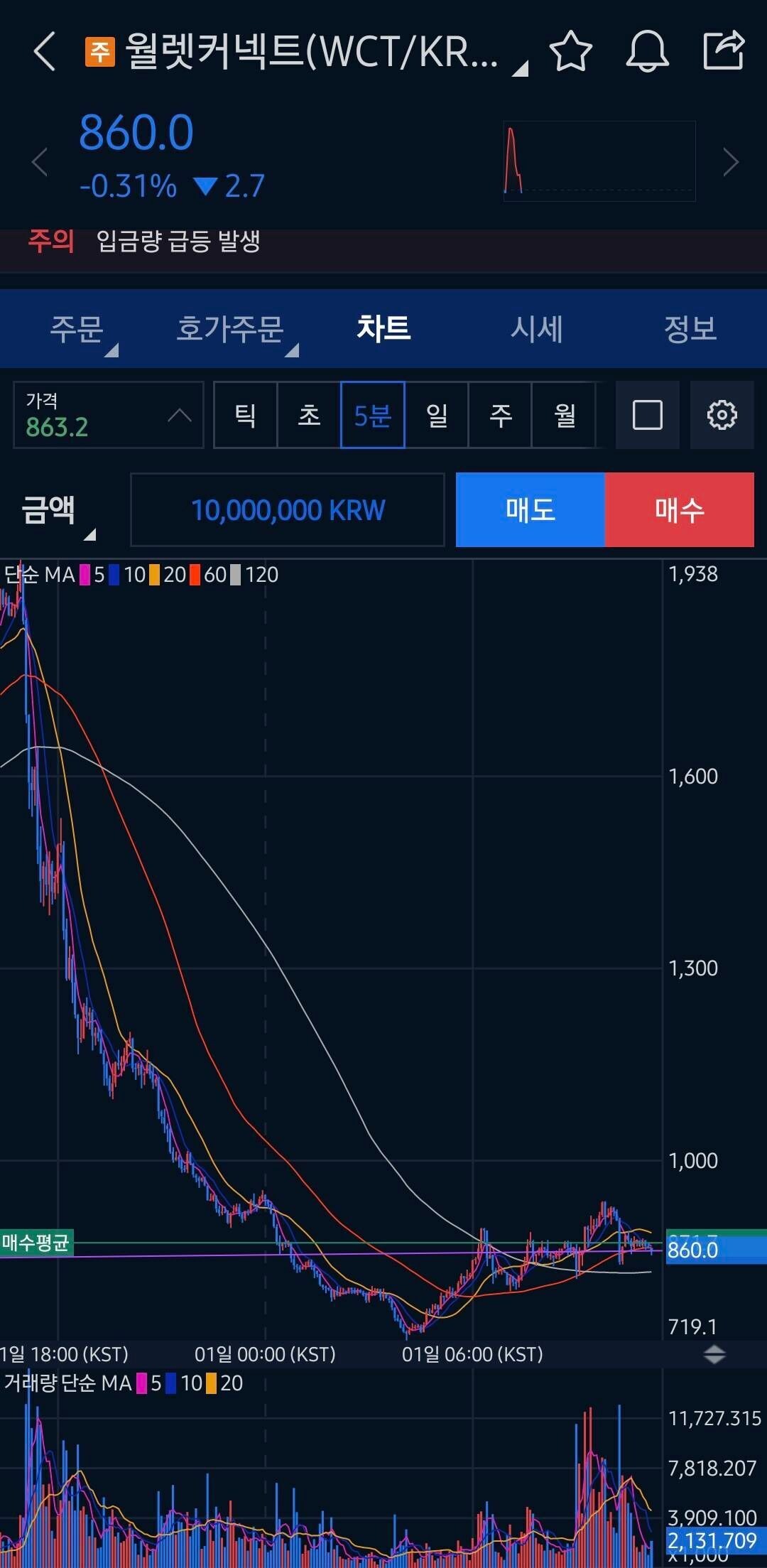This screenshot has width=767, height=1568.
Task: Expand chart to fullscreen square icon
Action: tap(646, 415)
